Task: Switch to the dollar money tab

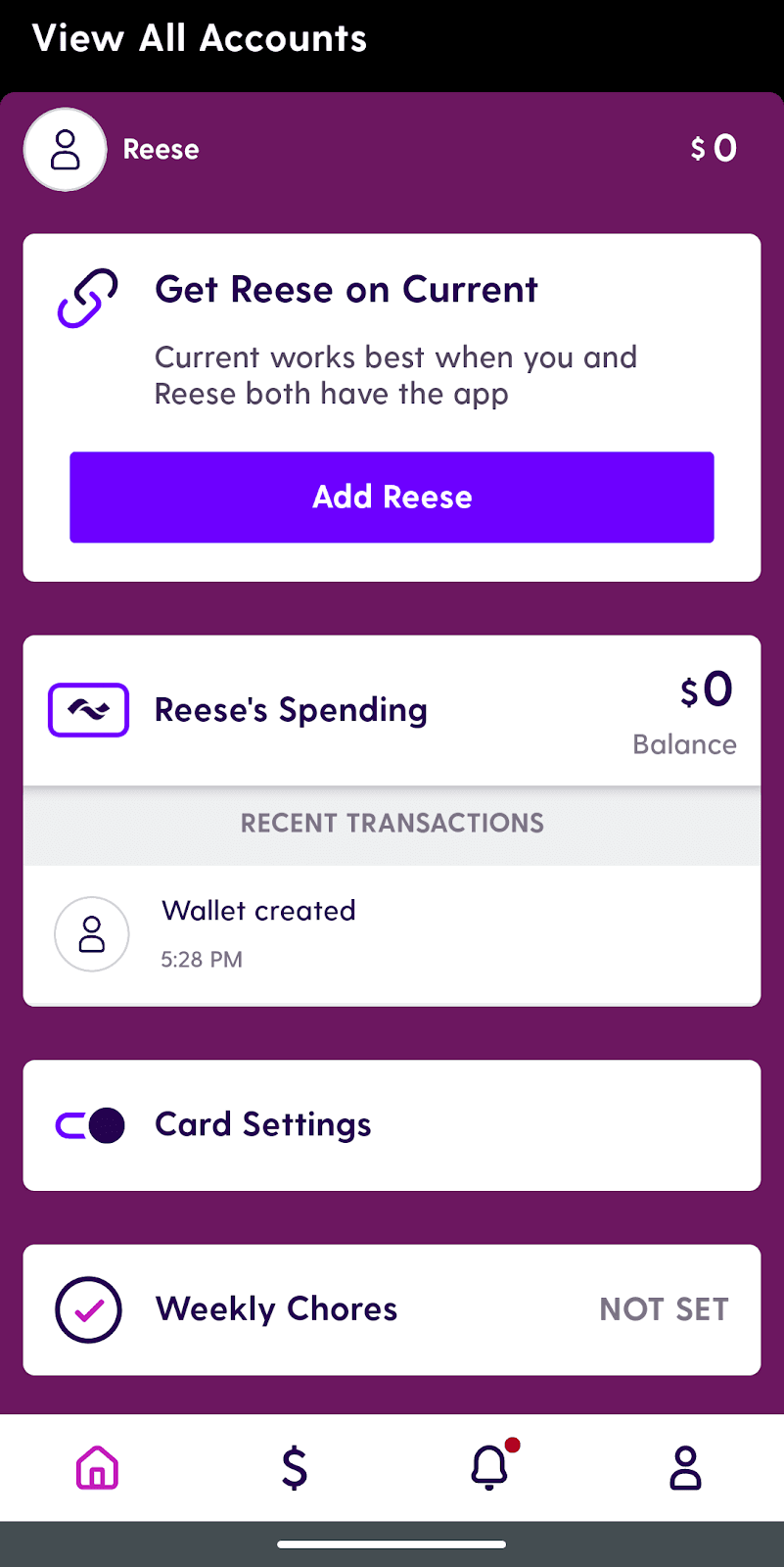Action: (x=294, y=1468)
